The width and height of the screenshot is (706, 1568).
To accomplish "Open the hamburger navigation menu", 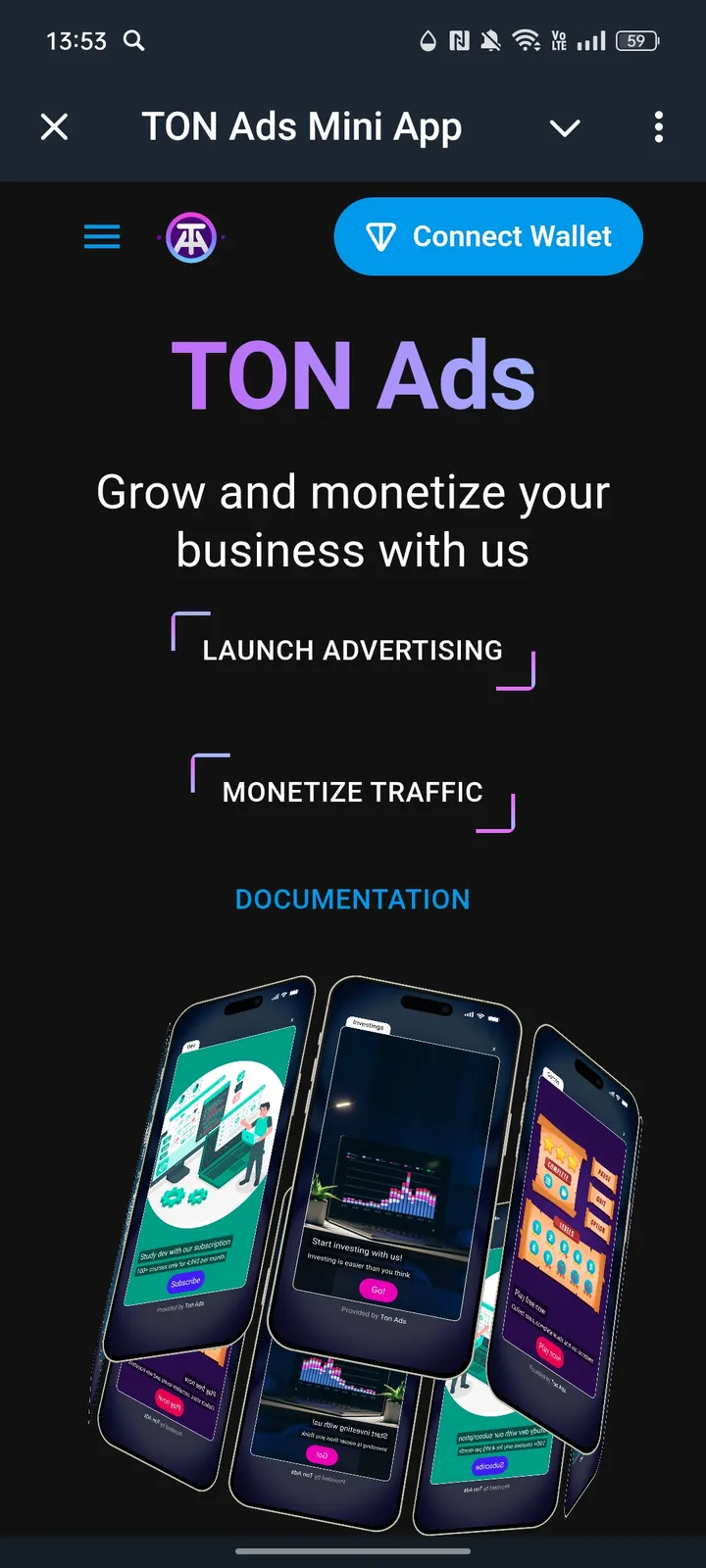I will click(x=101, y=236).
